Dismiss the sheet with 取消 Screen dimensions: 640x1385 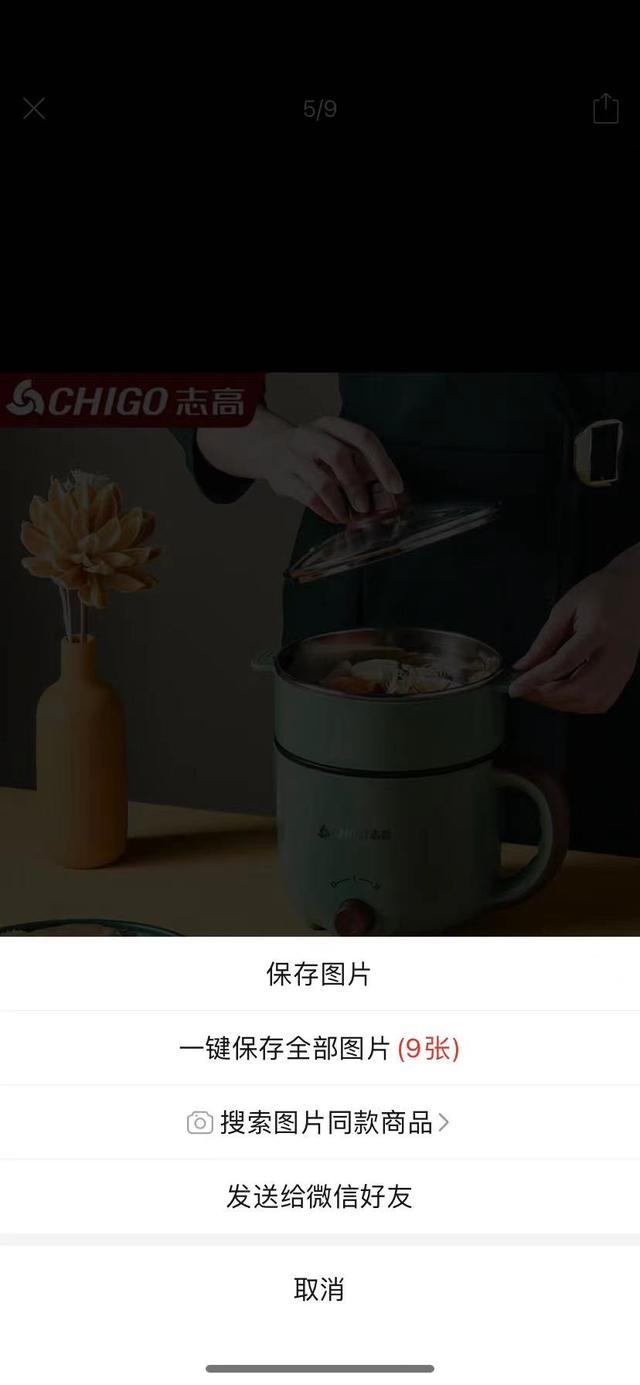tap(320, 1289)
